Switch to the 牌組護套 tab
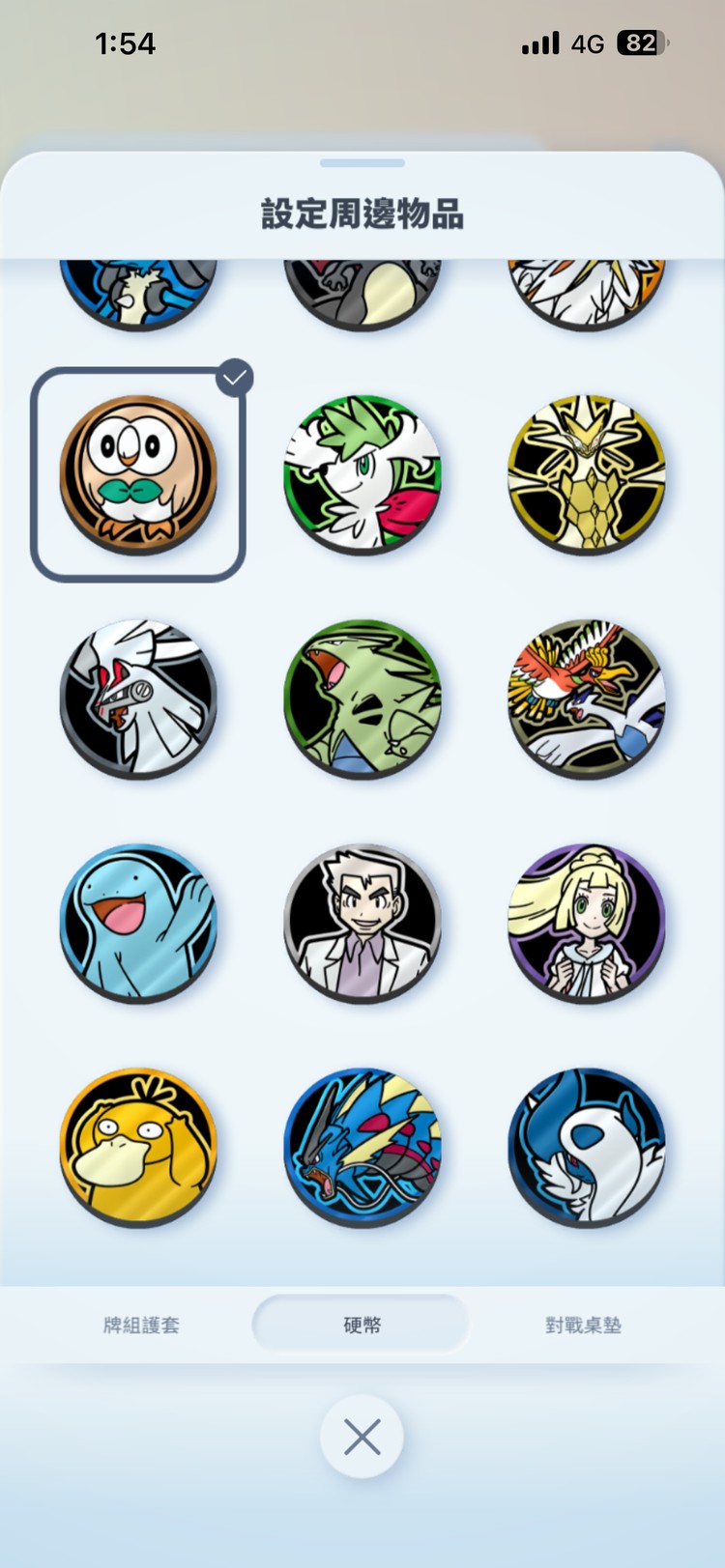This screenshot has width=725, height=1568. 141,1325
